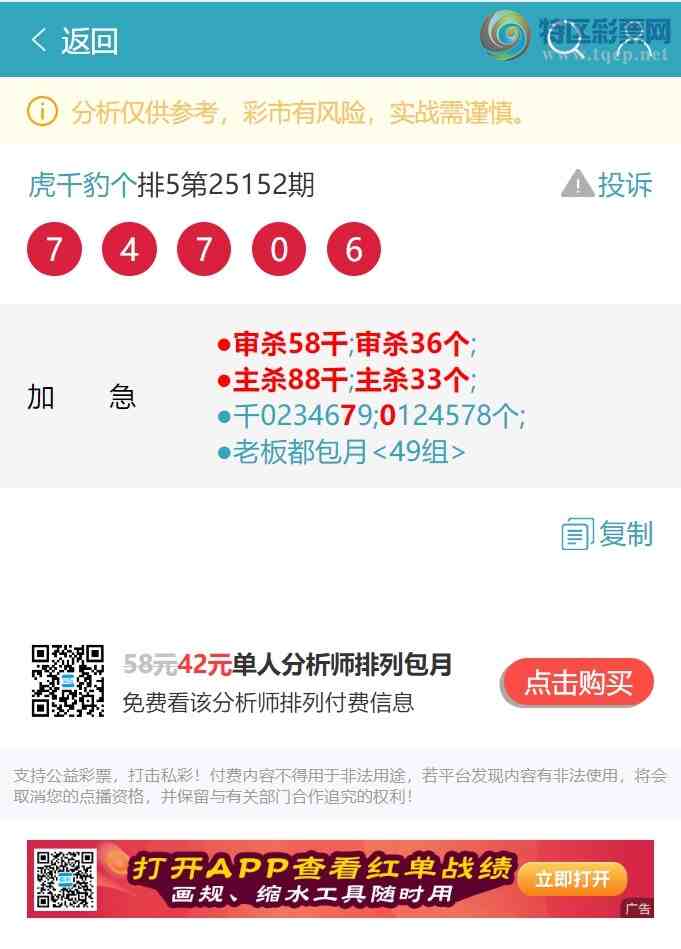Go back using the 返回 arrow
The height and width of the screenshot is (949, 681).
coord(74,40)
